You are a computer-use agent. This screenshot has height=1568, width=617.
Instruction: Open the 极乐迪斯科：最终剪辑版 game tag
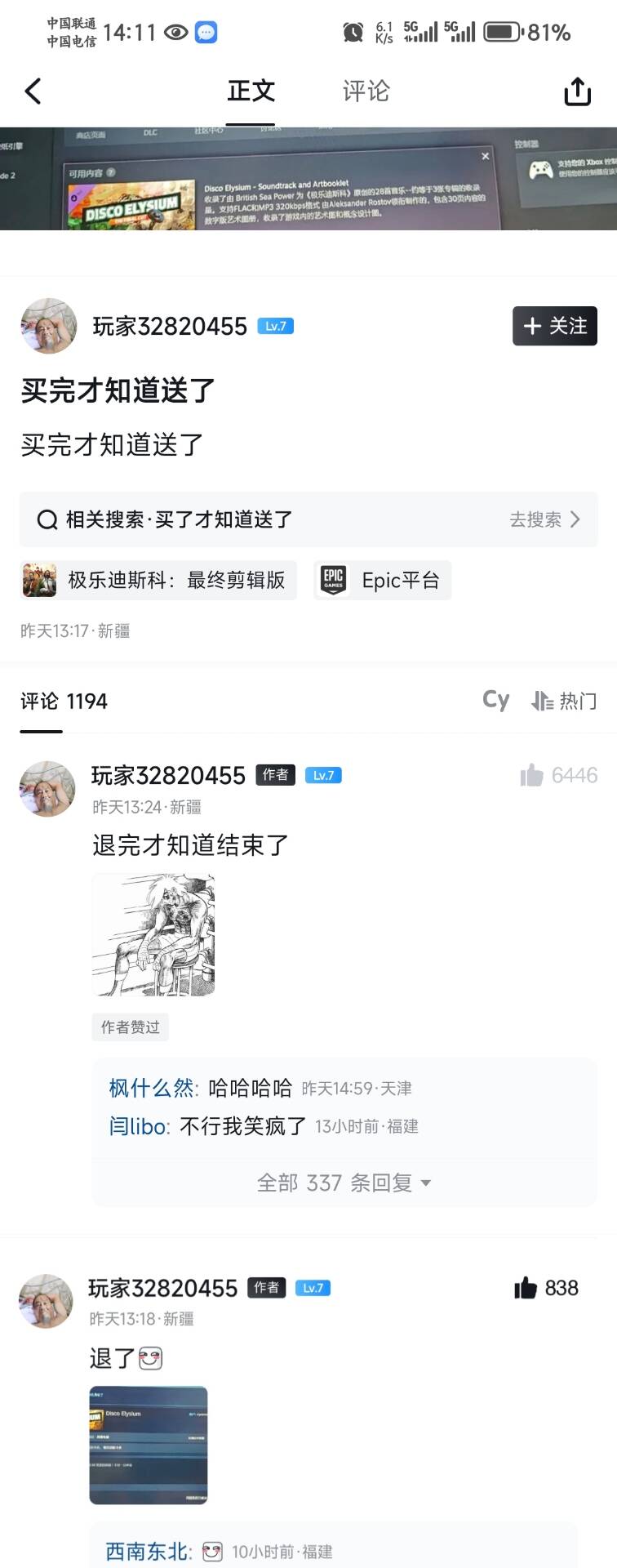[x=158, y=581]
